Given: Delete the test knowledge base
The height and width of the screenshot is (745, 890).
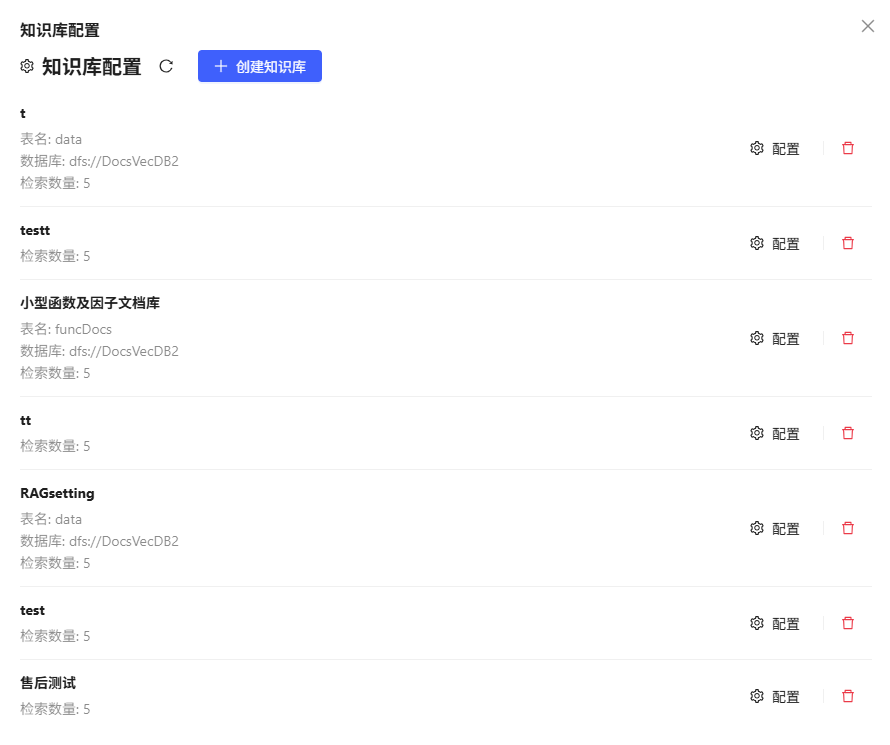Looking at the screenshot, I should (x=848, y=623).
